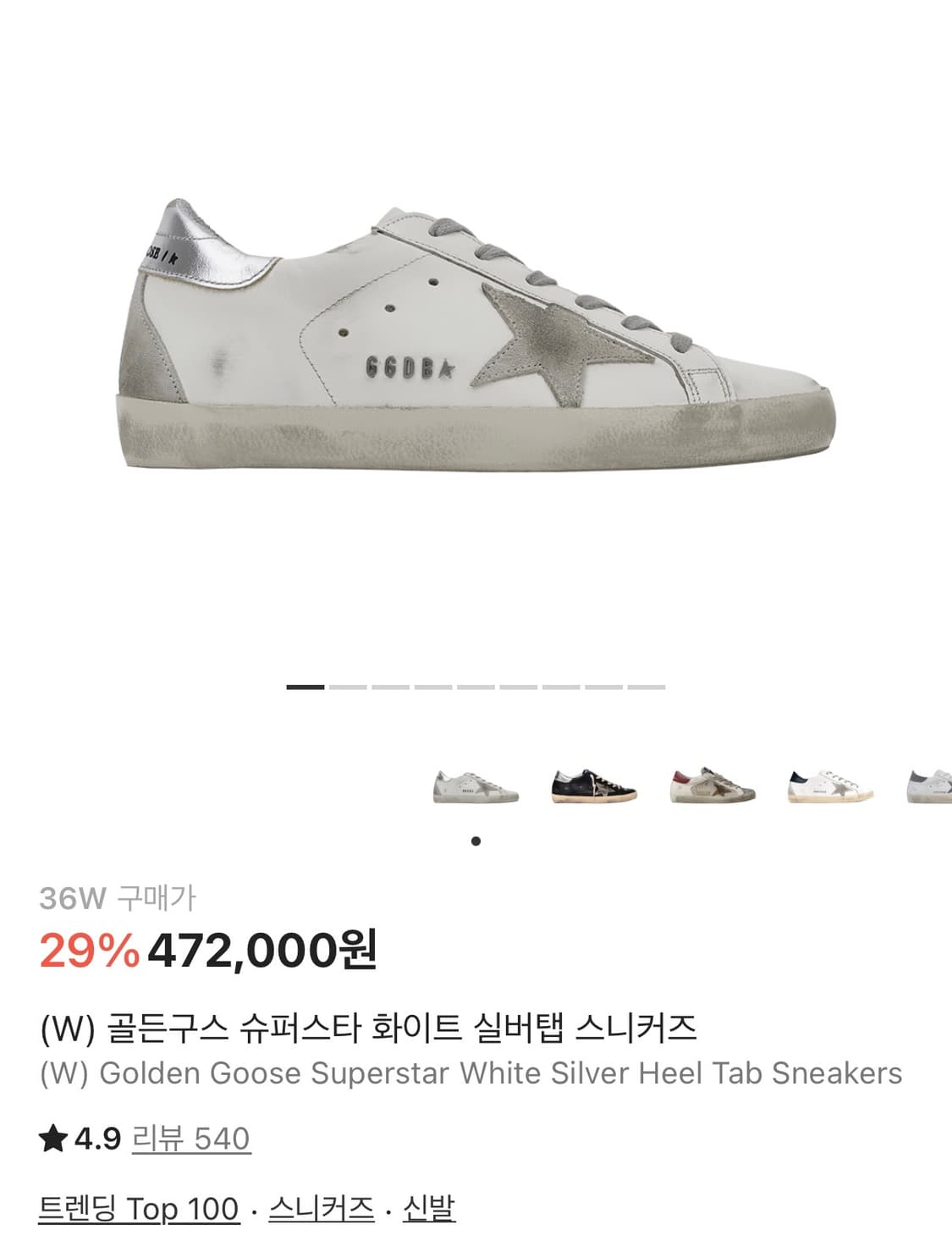Open the 신발 category link
The image size is (952, 1252).
click(x=427, y=1211)
